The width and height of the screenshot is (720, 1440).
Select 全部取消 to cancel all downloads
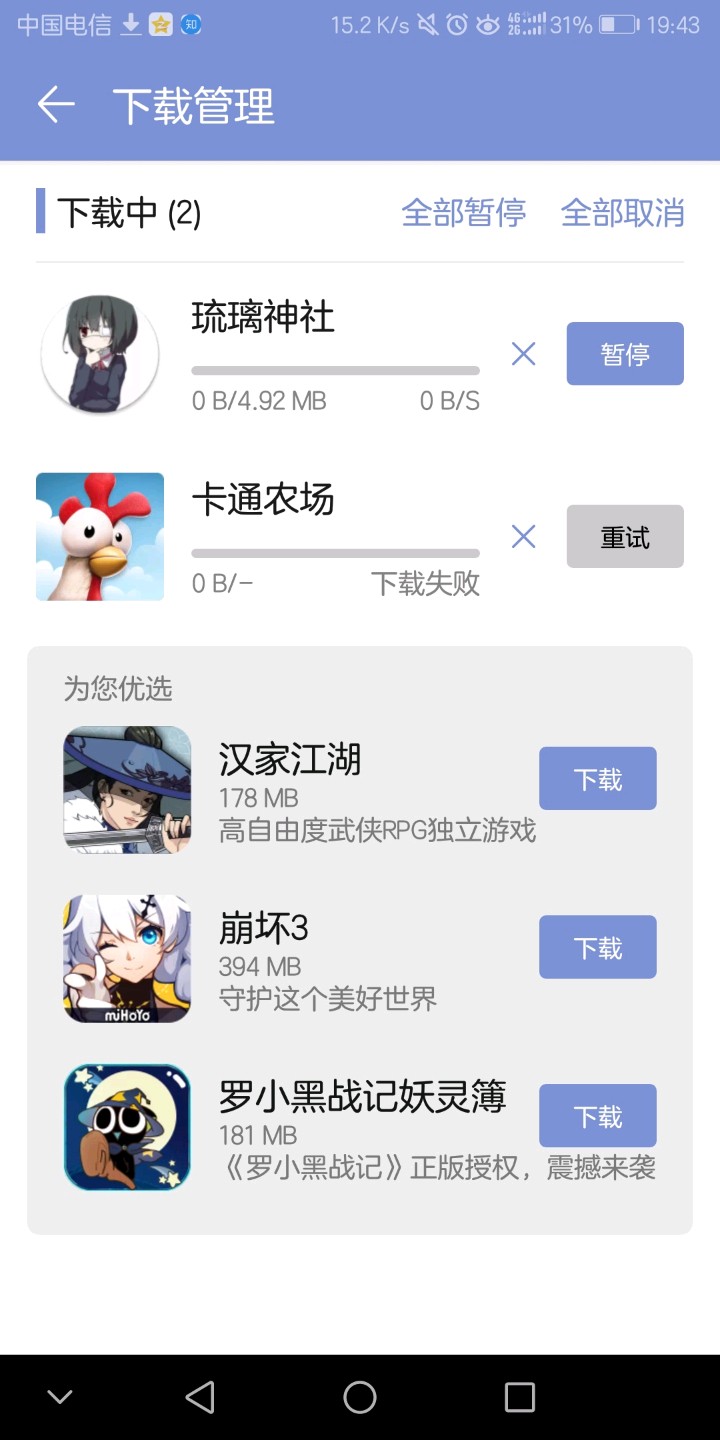(x=622, y=213)
